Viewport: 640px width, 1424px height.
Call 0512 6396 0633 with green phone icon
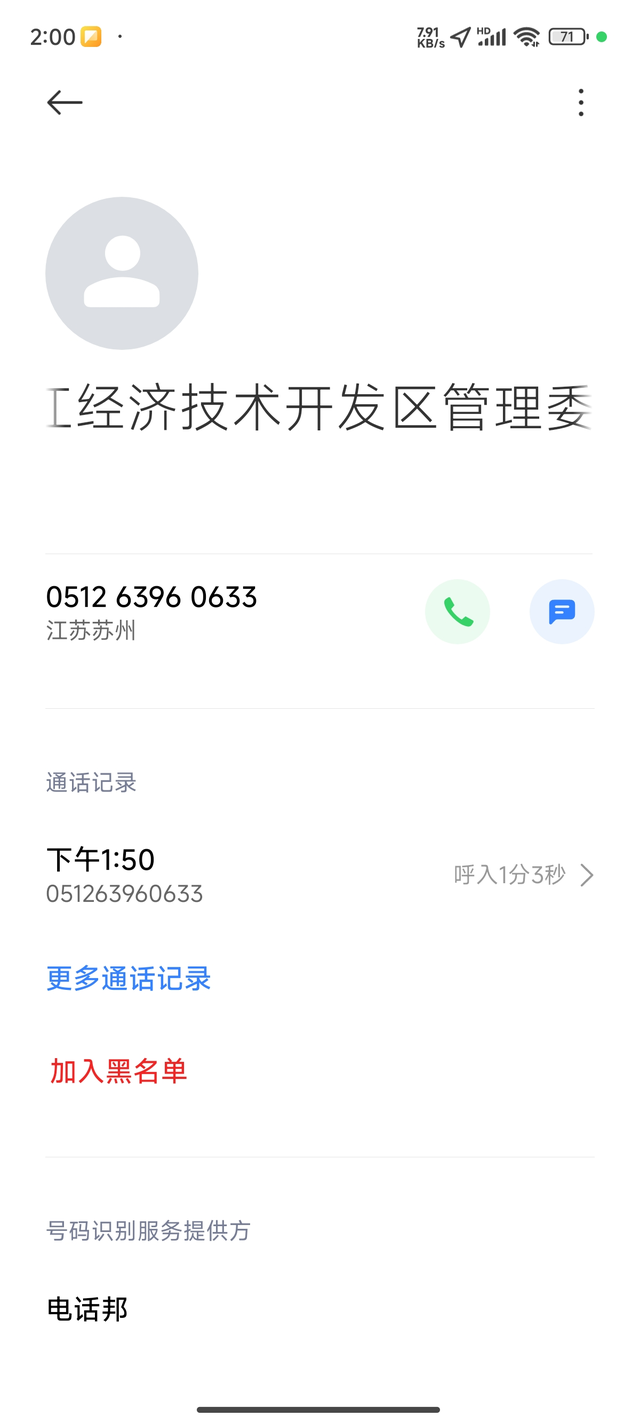pyautogui.click(x=458, y=612)
